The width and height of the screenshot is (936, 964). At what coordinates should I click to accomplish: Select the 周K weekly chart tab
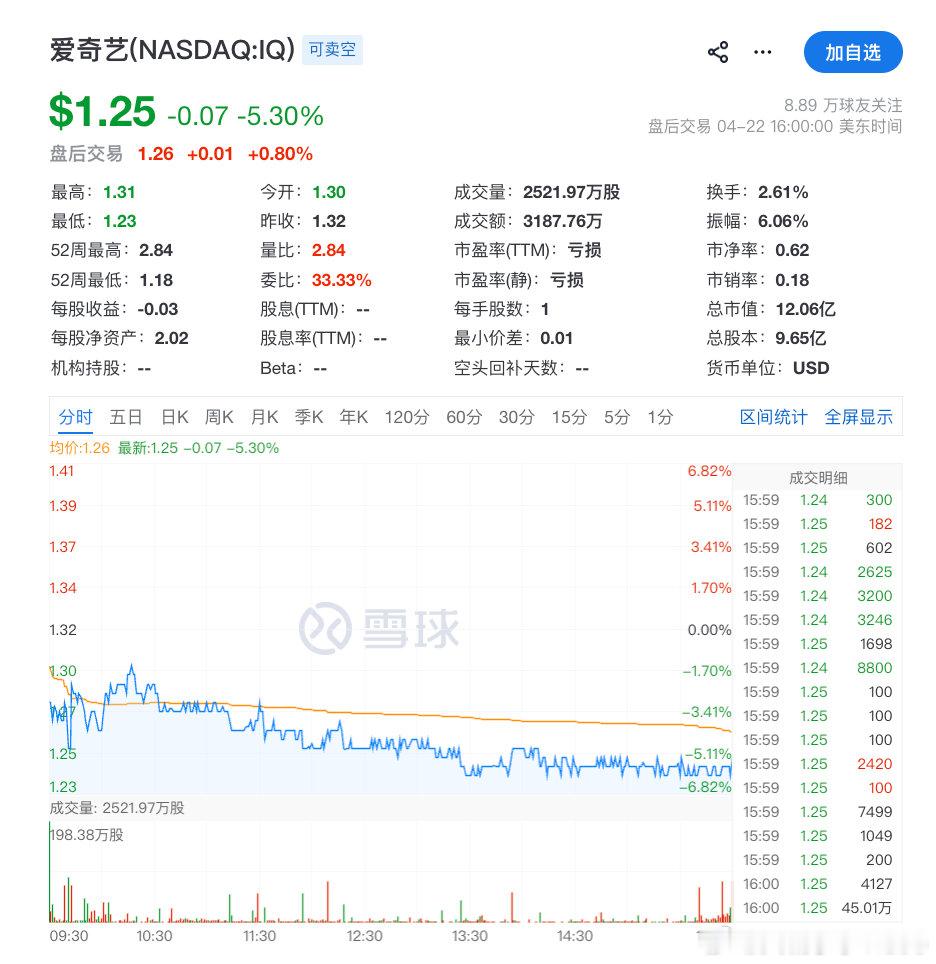pyautogui.click(x=219, y=417)
